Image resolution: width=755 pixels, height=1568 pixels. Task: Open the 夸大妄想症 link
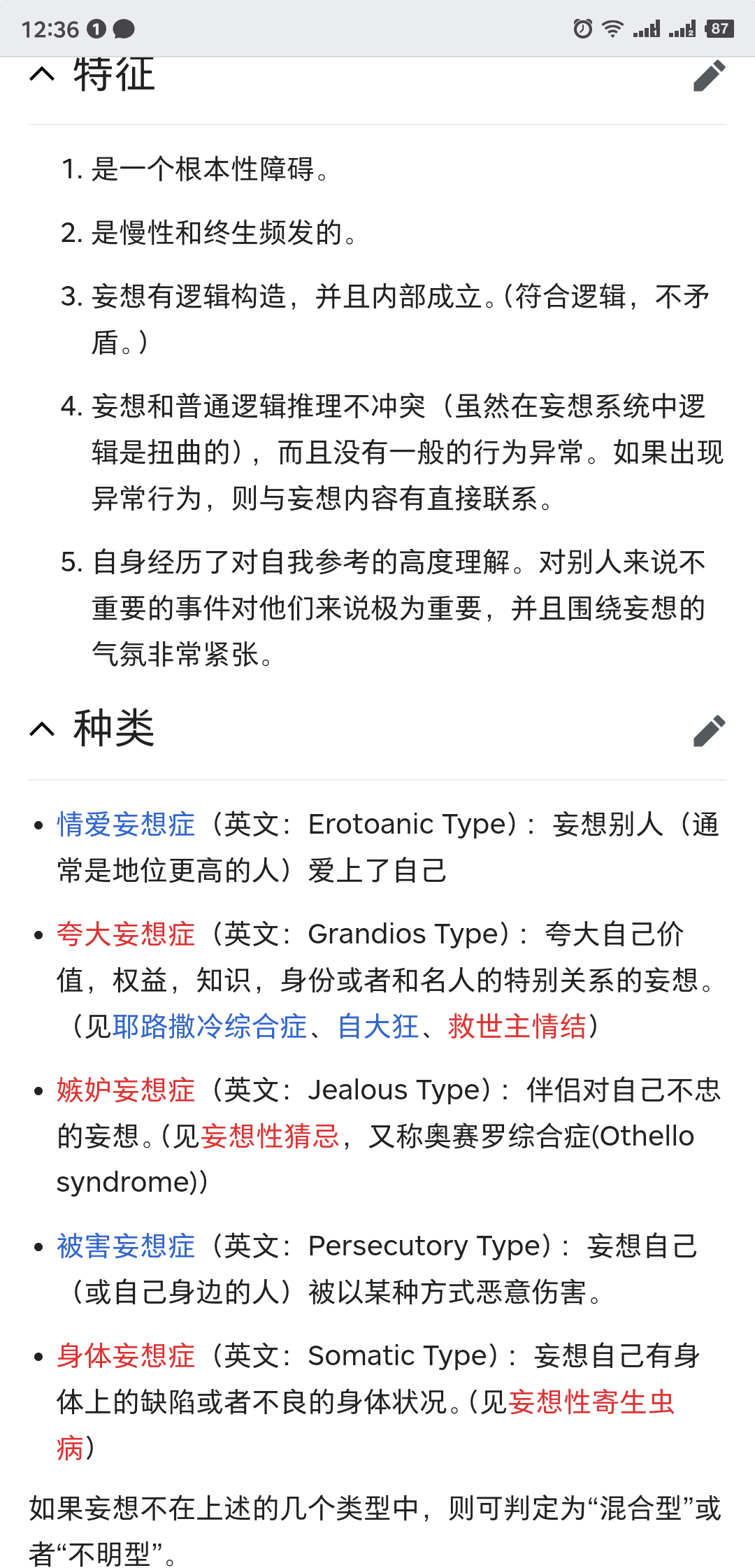126,934
